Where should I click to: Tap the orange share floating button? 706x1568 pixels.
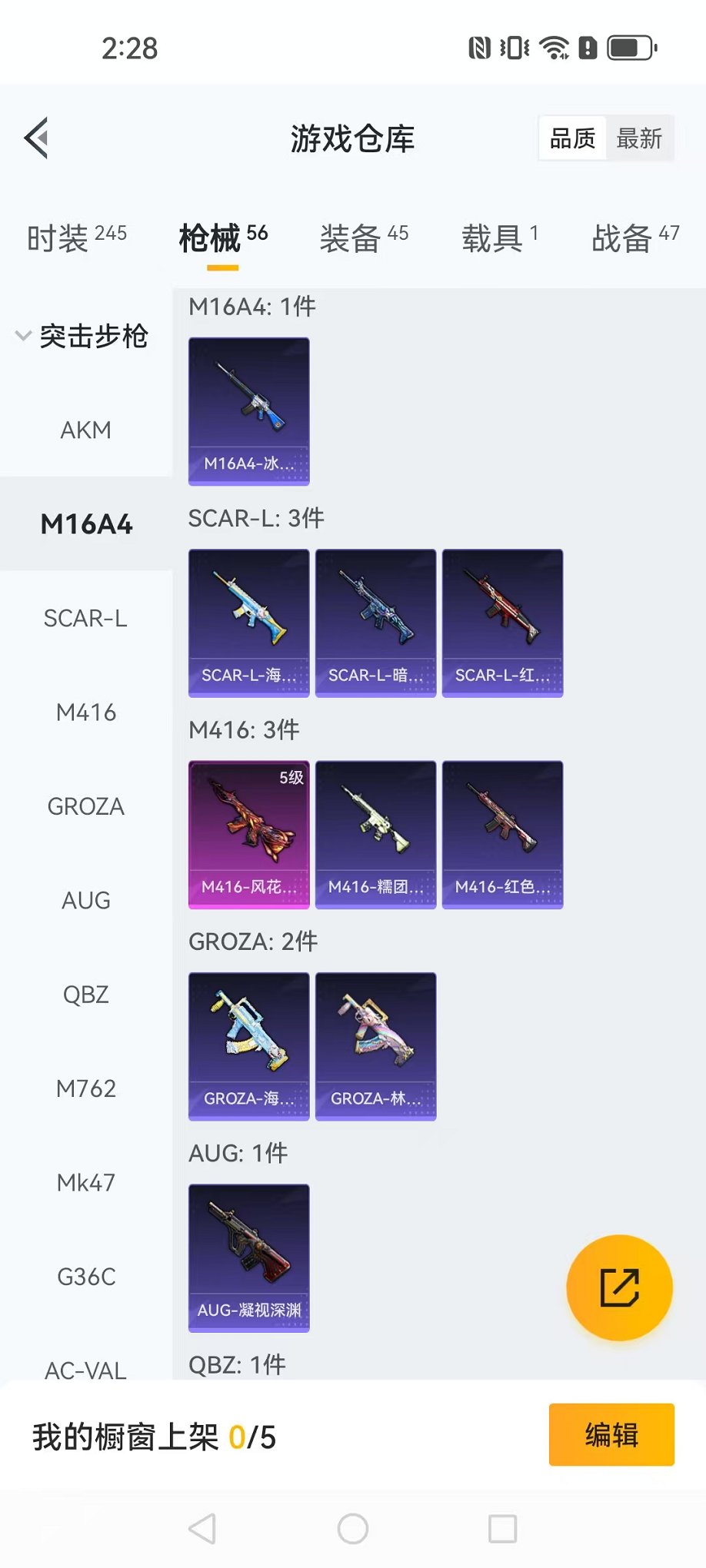tap(619, 1287)
